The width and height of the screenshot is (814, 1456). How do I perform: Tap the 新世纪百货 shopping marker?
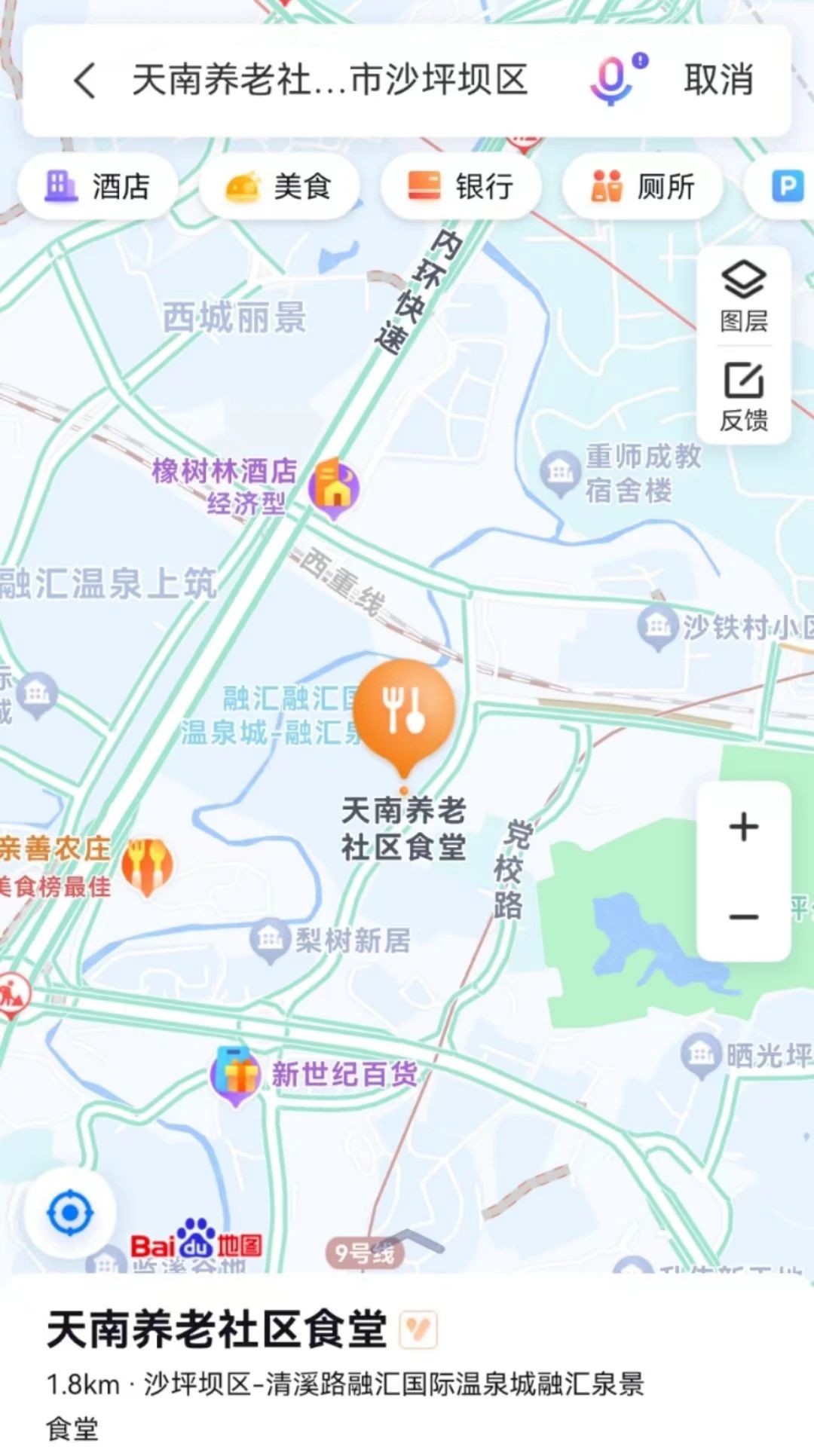point(235,1075)
